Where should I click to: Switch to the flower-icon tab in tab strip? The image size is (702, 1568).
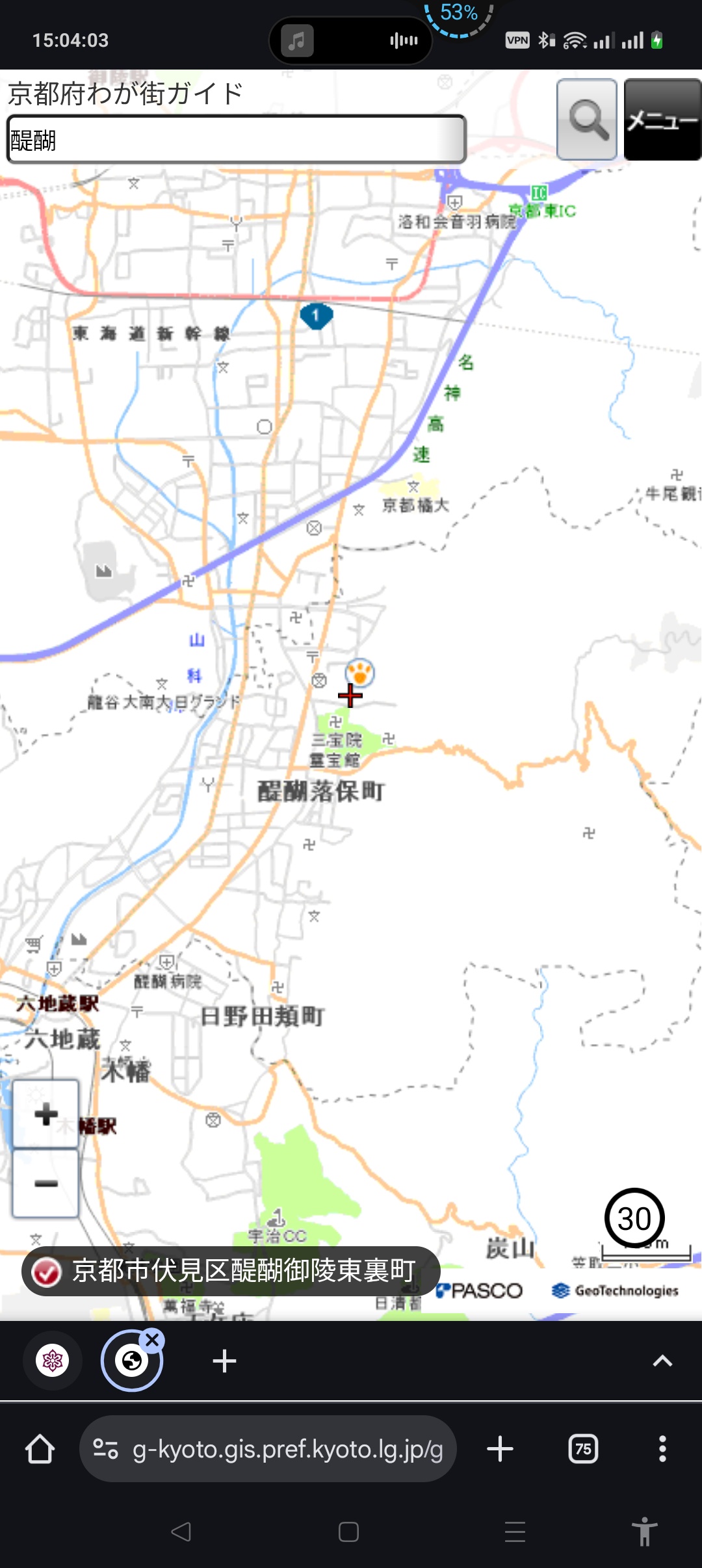53,1360
